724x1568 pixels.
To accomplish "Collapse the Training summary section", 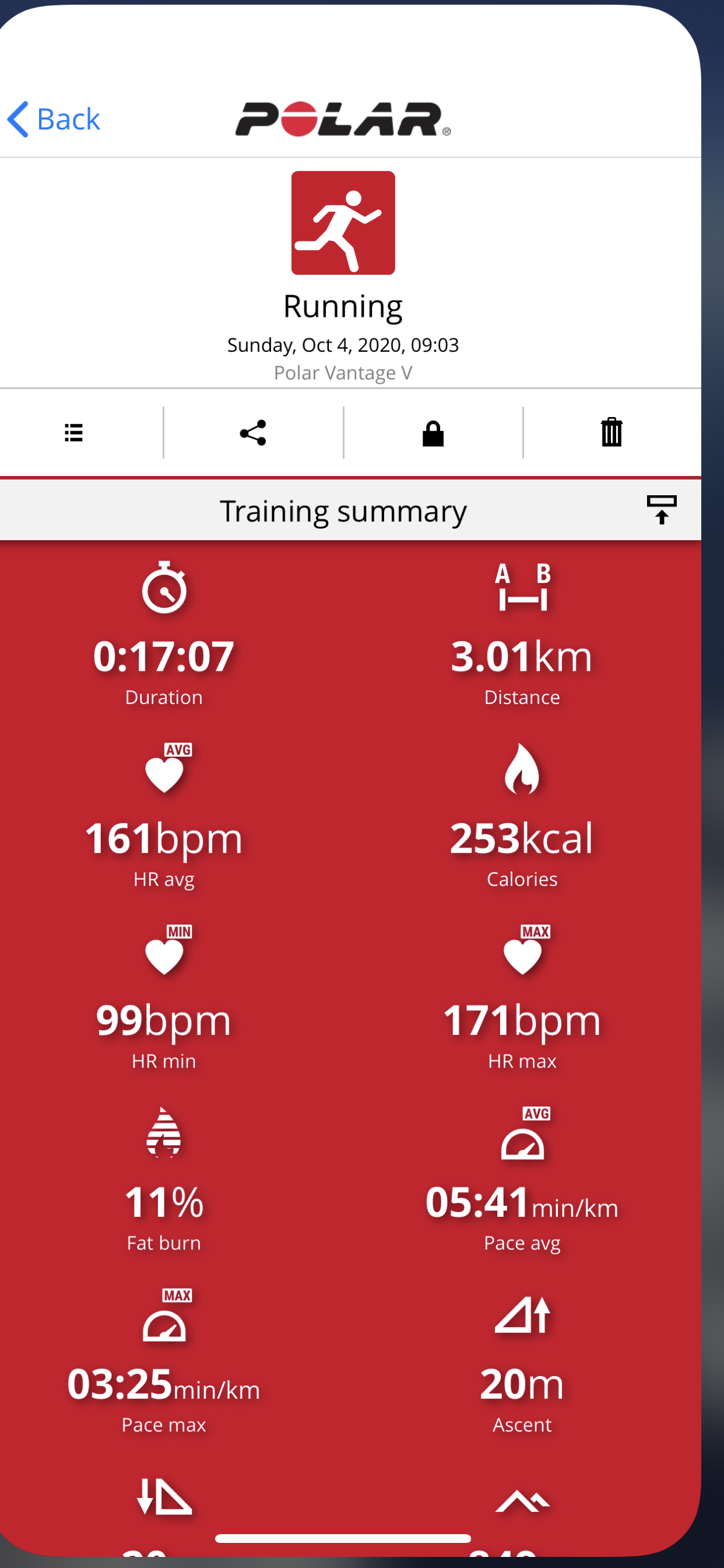I will (661, 509).
